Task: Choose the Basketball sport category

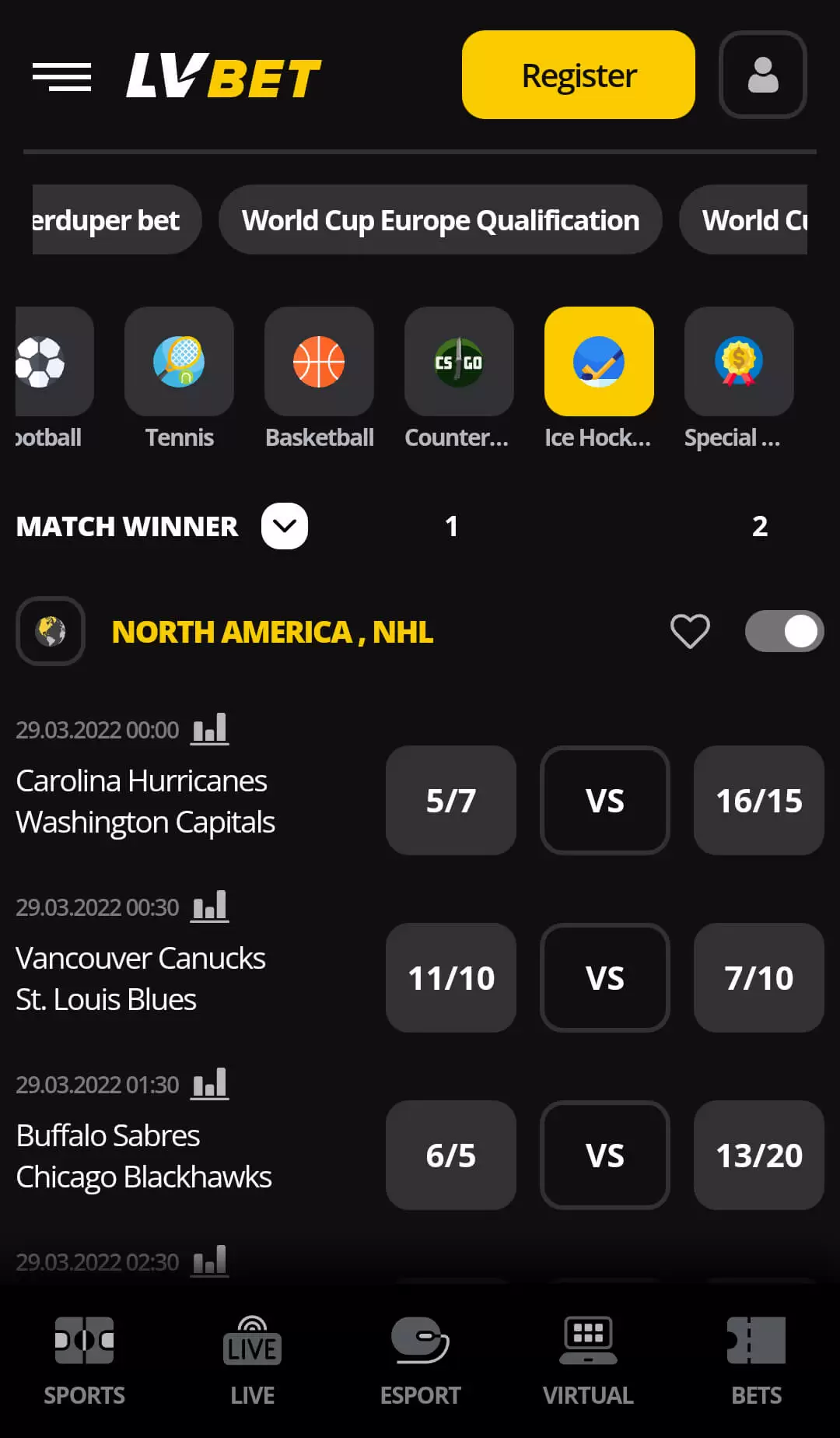Action: [319, 363]
